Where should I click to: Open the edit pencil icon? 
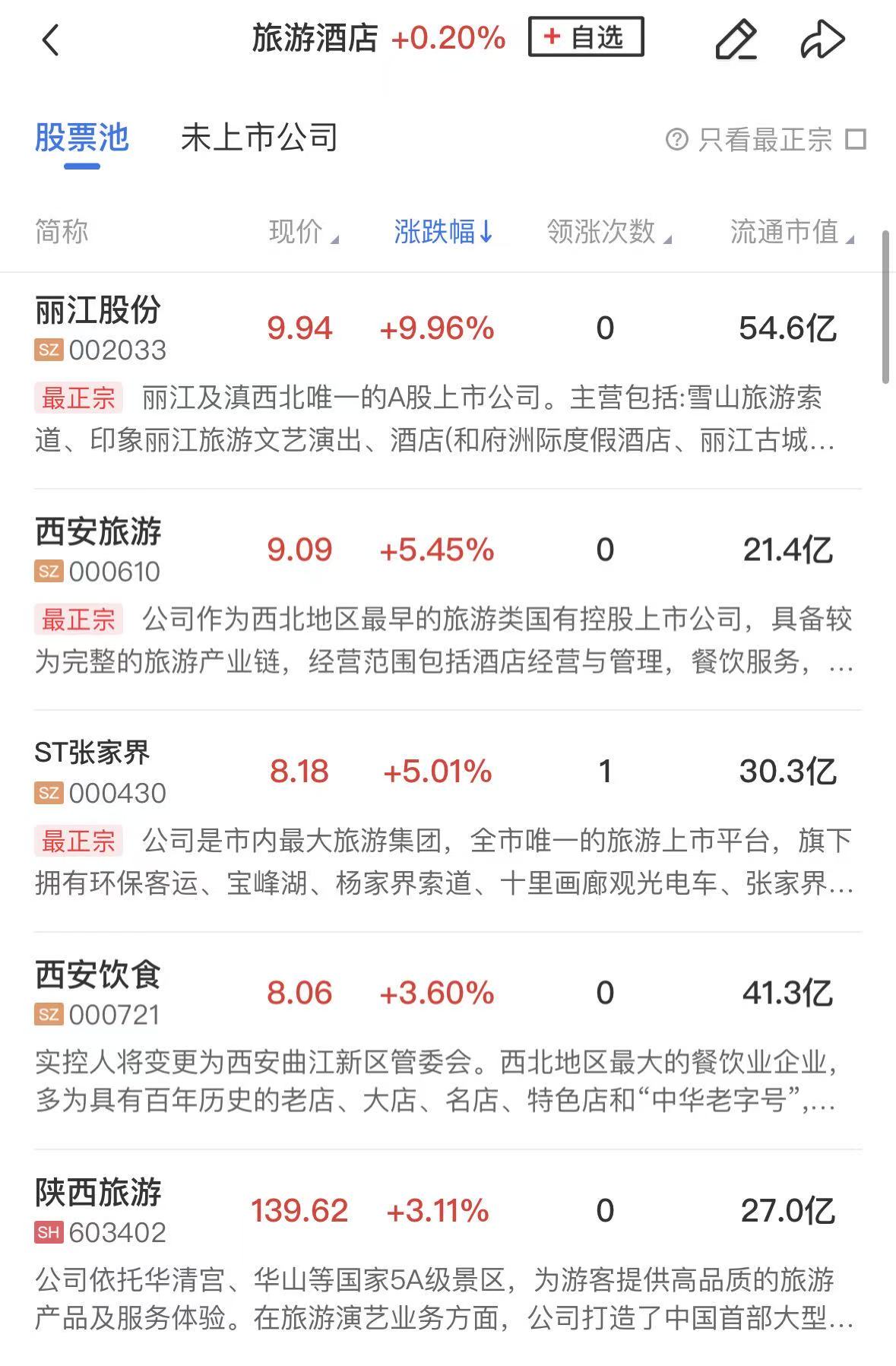click(736, 40)
